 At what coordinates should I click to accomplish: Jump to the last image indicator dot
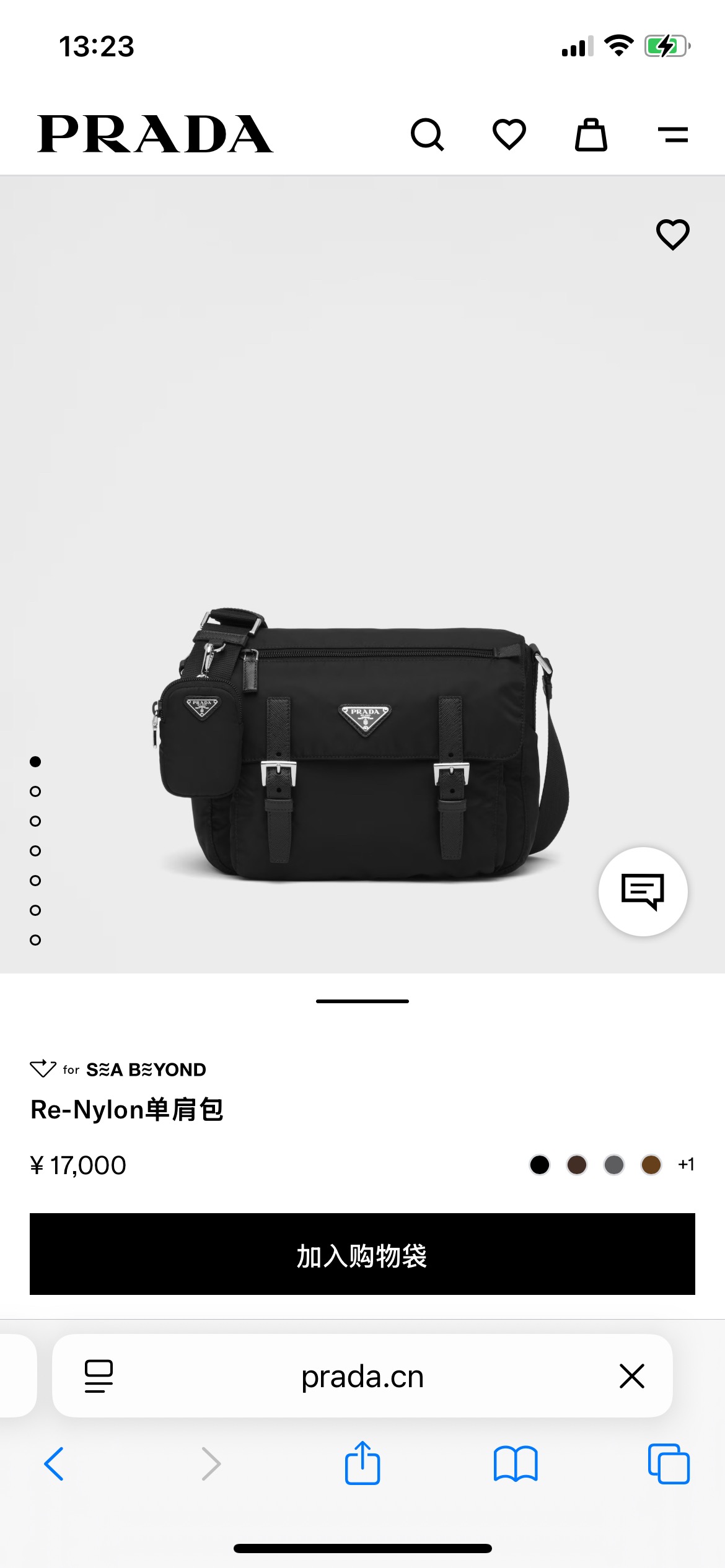pyautogui.click(x=35, y=940)
